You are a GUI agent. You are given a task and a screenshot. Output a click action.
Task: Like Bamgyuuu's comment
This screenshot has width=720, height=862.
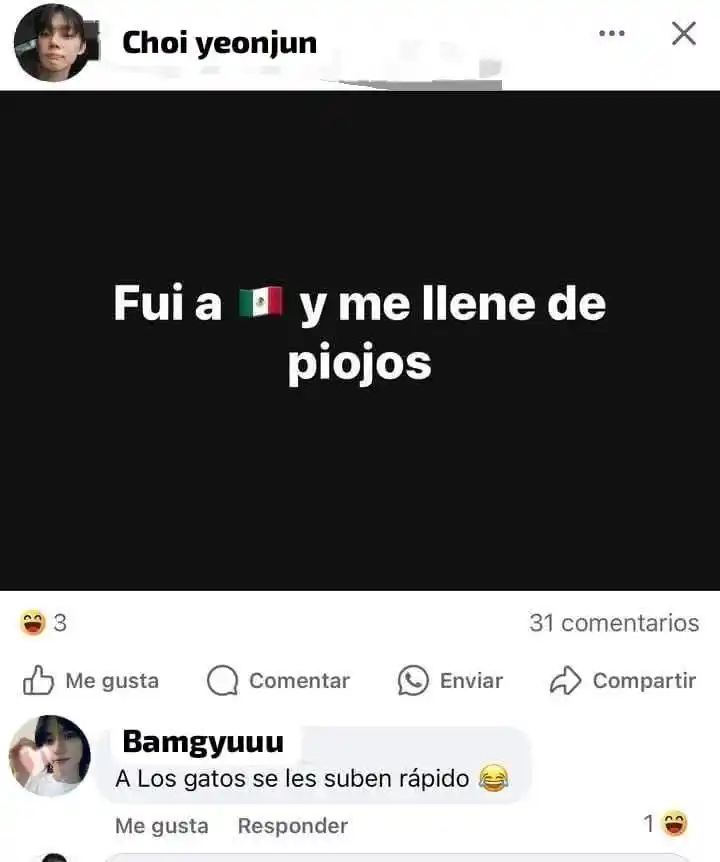pos(161,826)
